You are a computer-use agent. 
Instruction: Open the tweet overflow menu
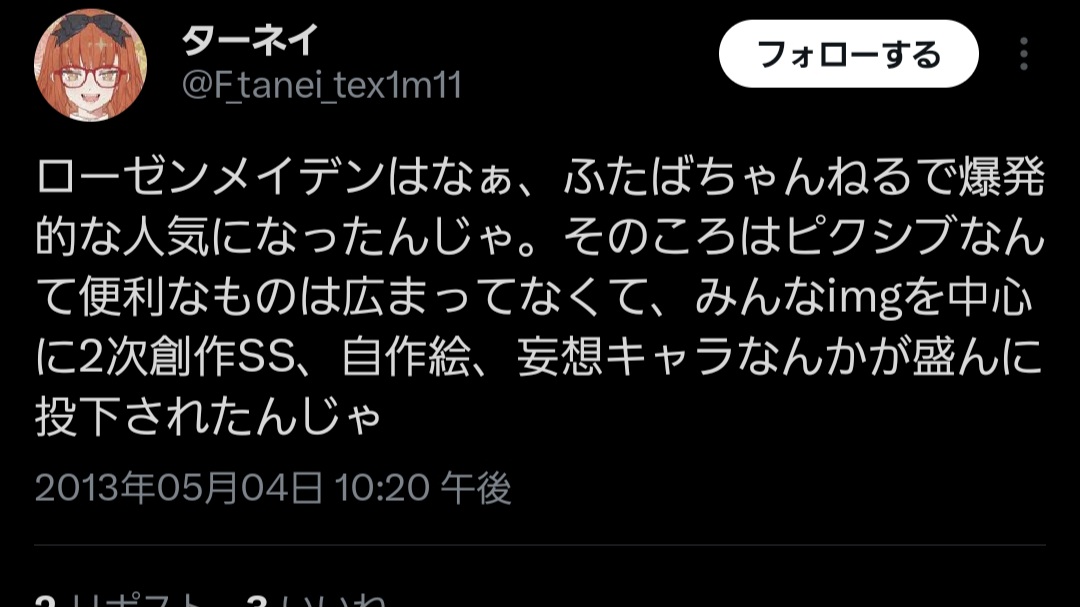click(x=1023, y=54)
